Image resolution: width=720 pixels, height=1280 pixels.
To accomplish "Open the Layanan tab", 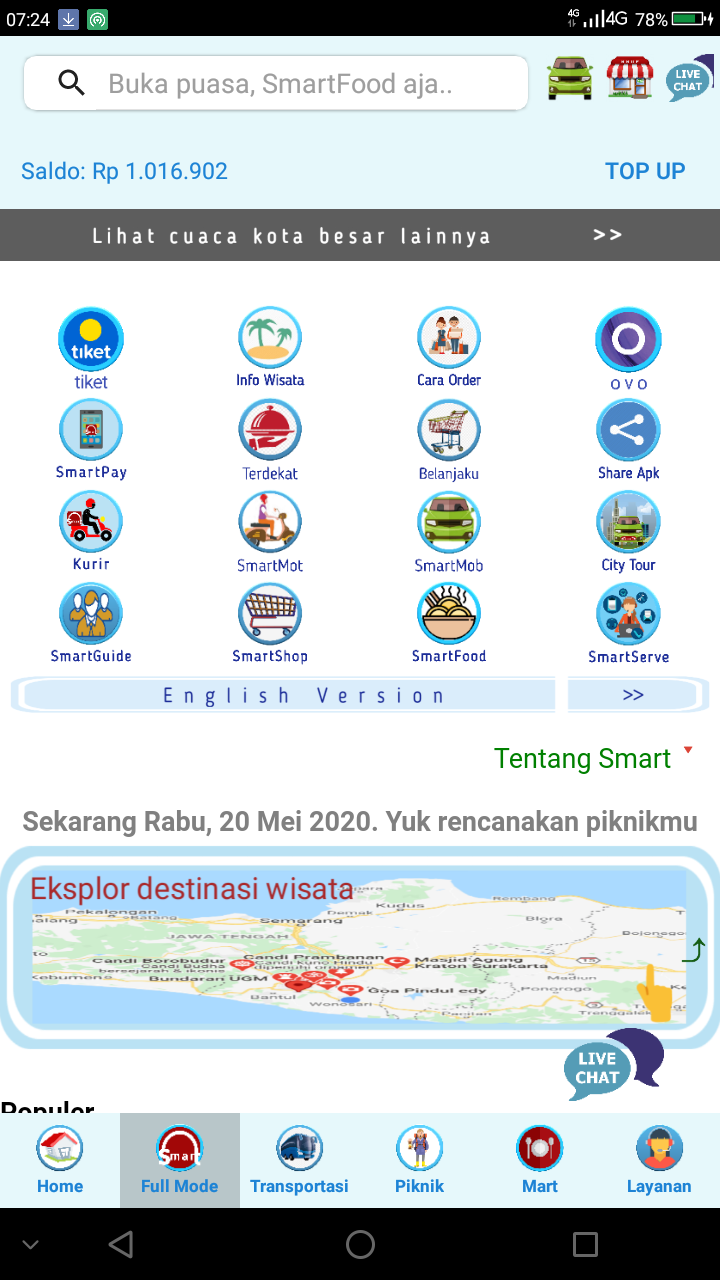I will (659, 1160).
